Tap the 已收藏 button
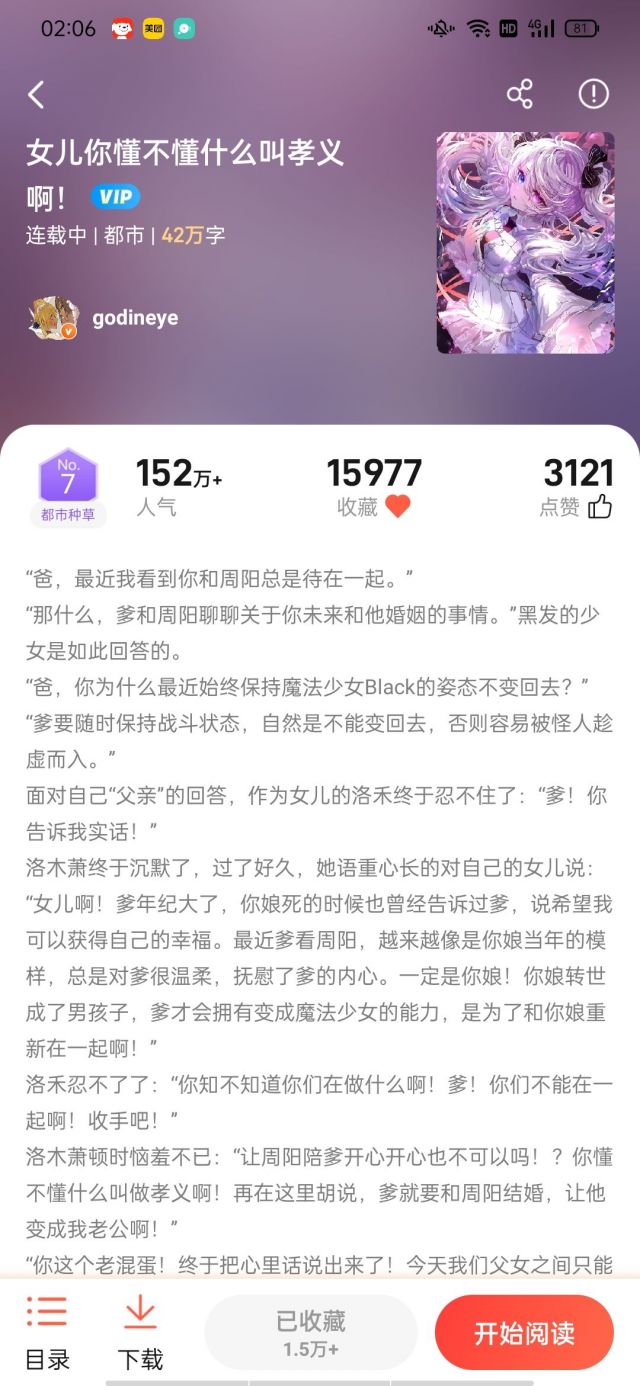The width and height of the screenshot is (640, 1386). point(310,1332)
